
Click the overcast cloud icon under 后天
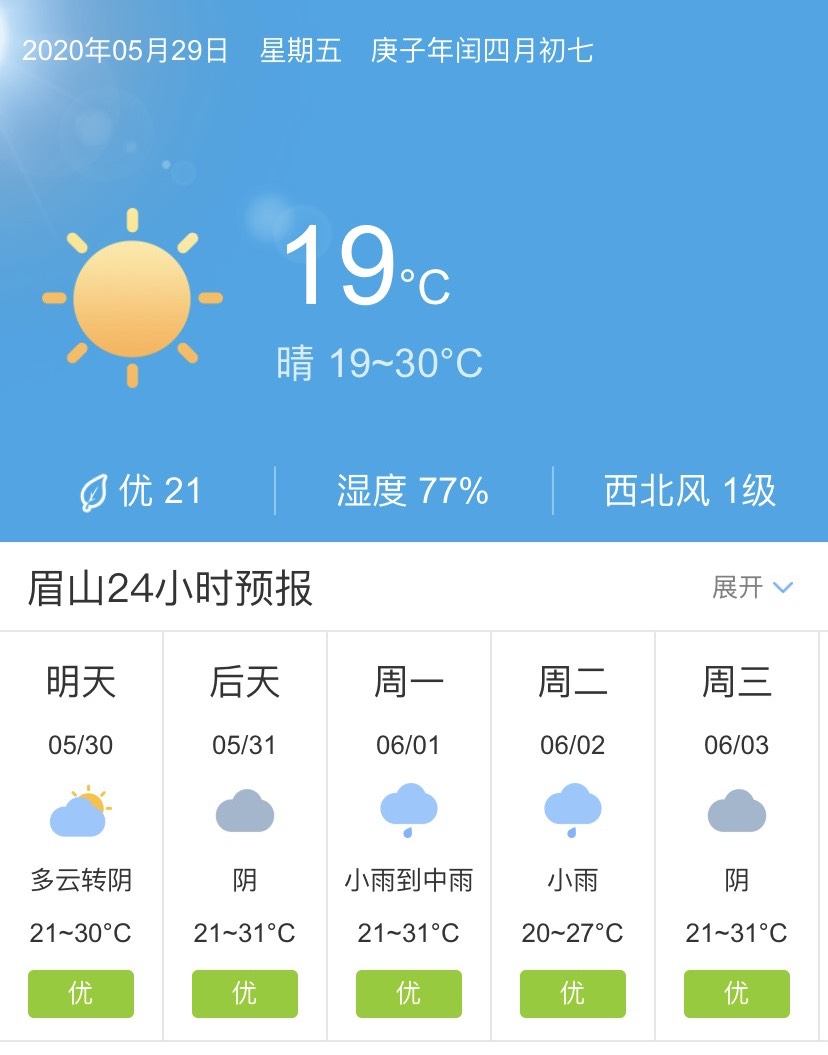[x=244, y=812]
